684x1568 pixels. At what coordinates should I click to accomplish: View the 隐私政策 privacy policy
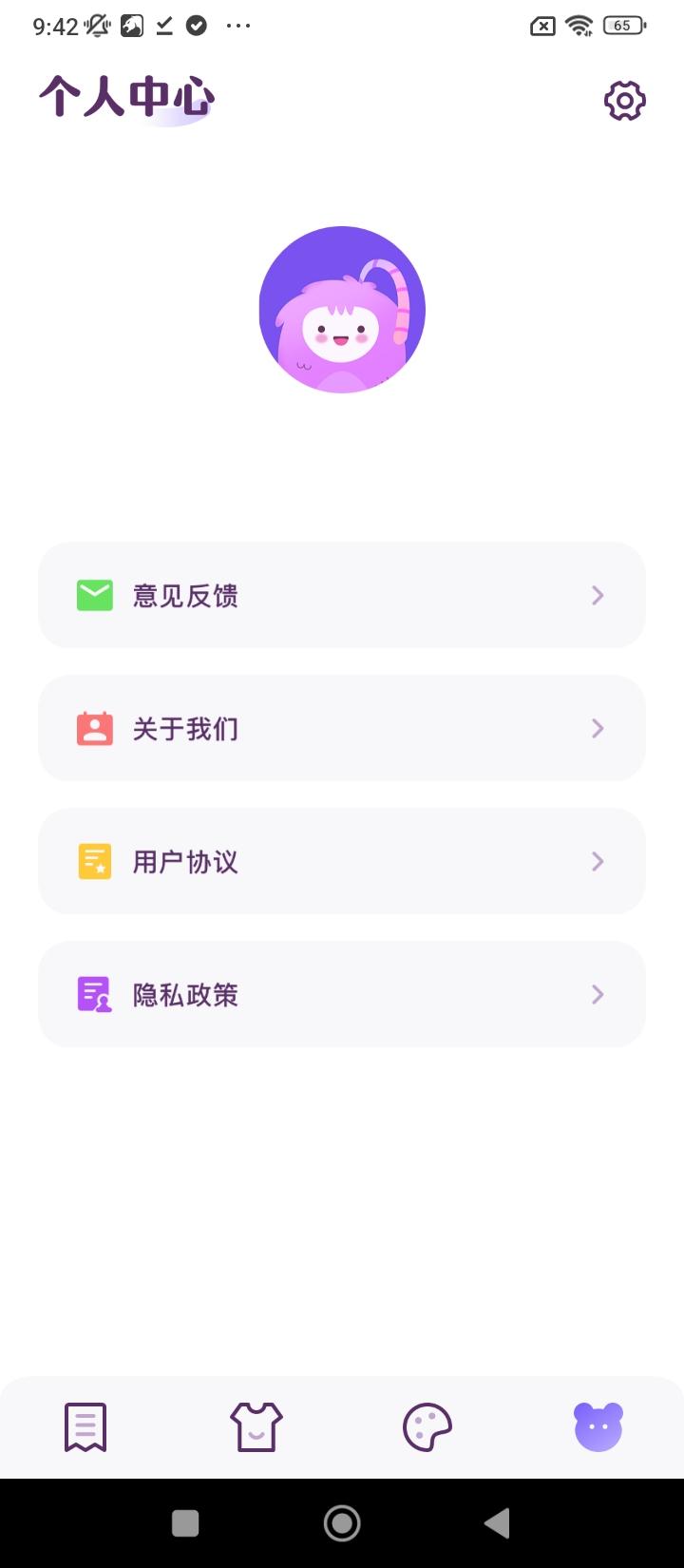click(x=342, y=994)
